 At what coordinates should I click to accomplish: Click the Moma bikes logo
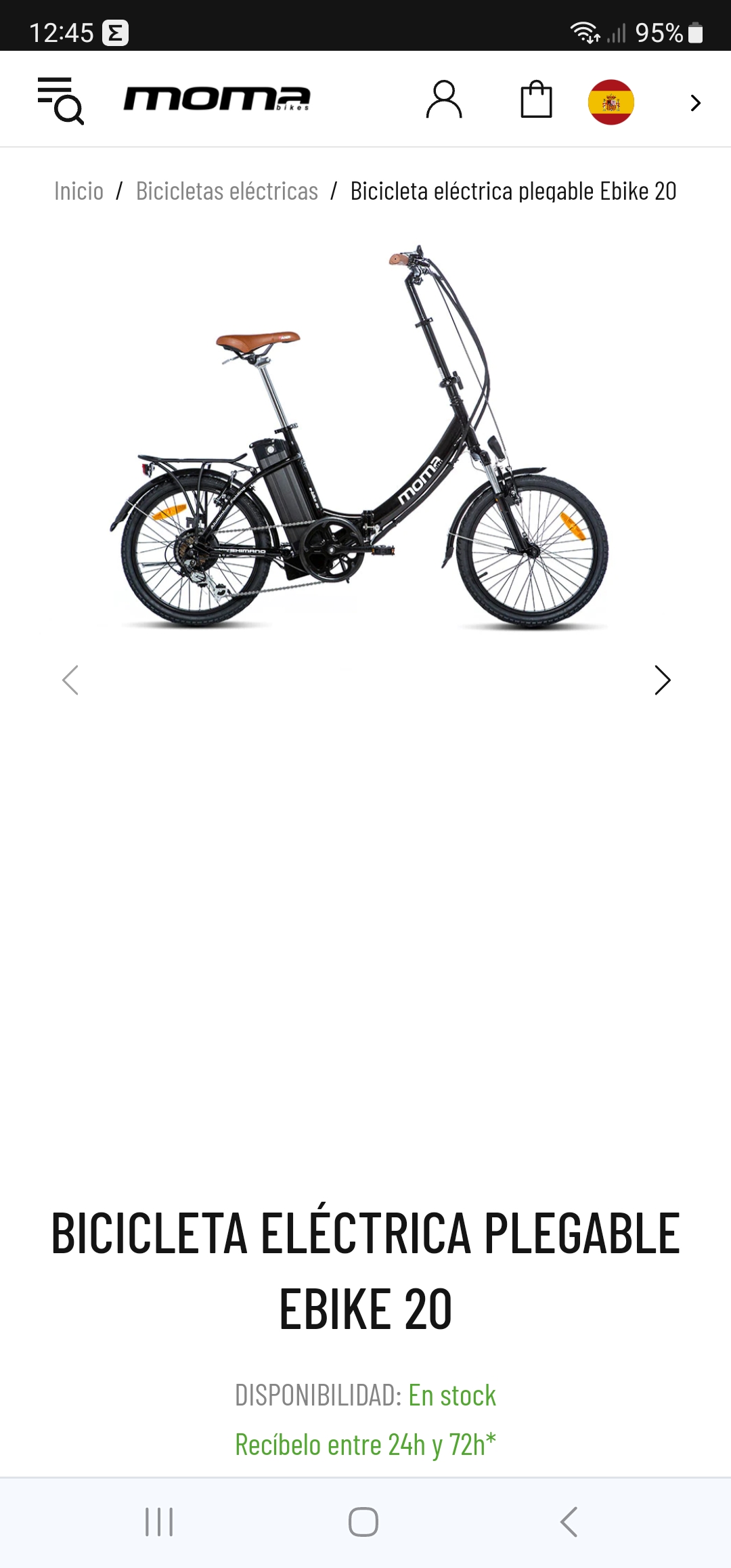(x=217, y=99)
